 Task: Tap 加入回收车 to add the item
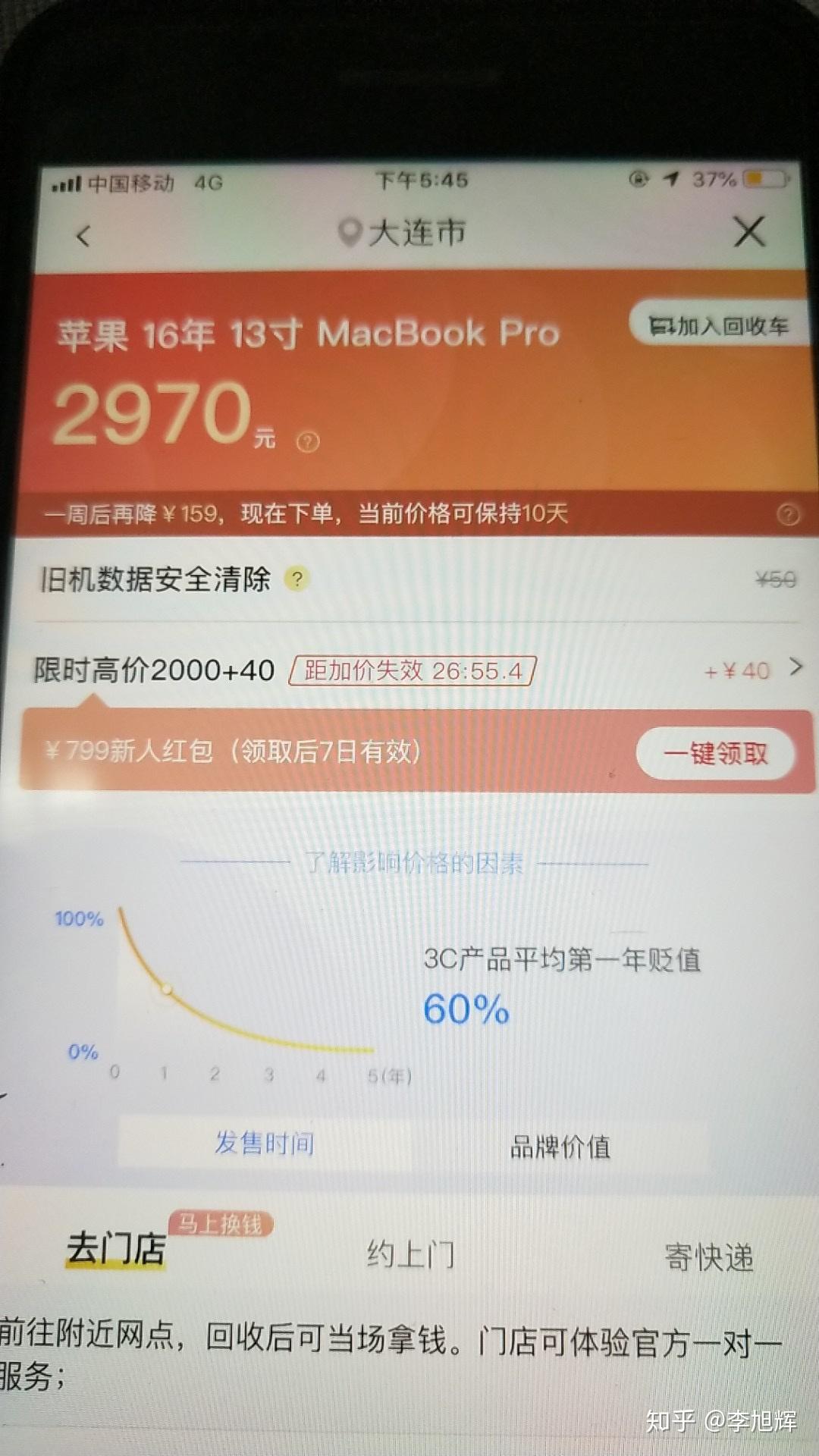[x=717, y=326]
